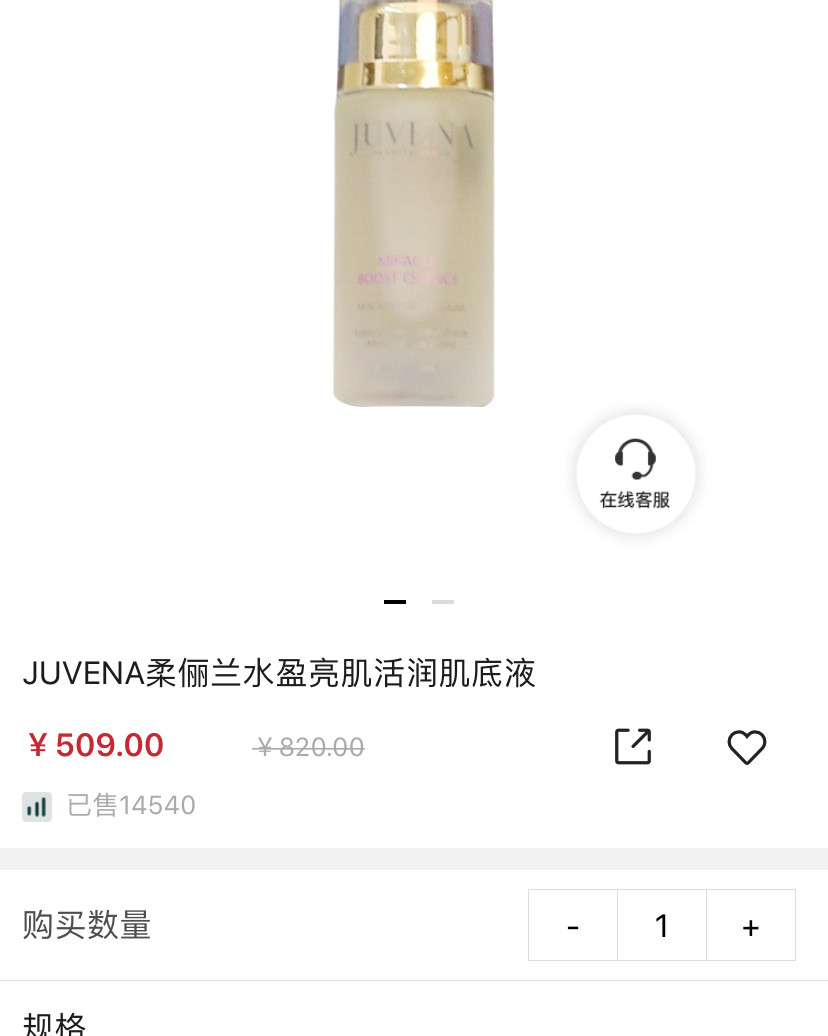Image resolution: width=828 pixels, height=1036 pixels.
Task: Jump to the second product image dot
Action: click(443, 602)
